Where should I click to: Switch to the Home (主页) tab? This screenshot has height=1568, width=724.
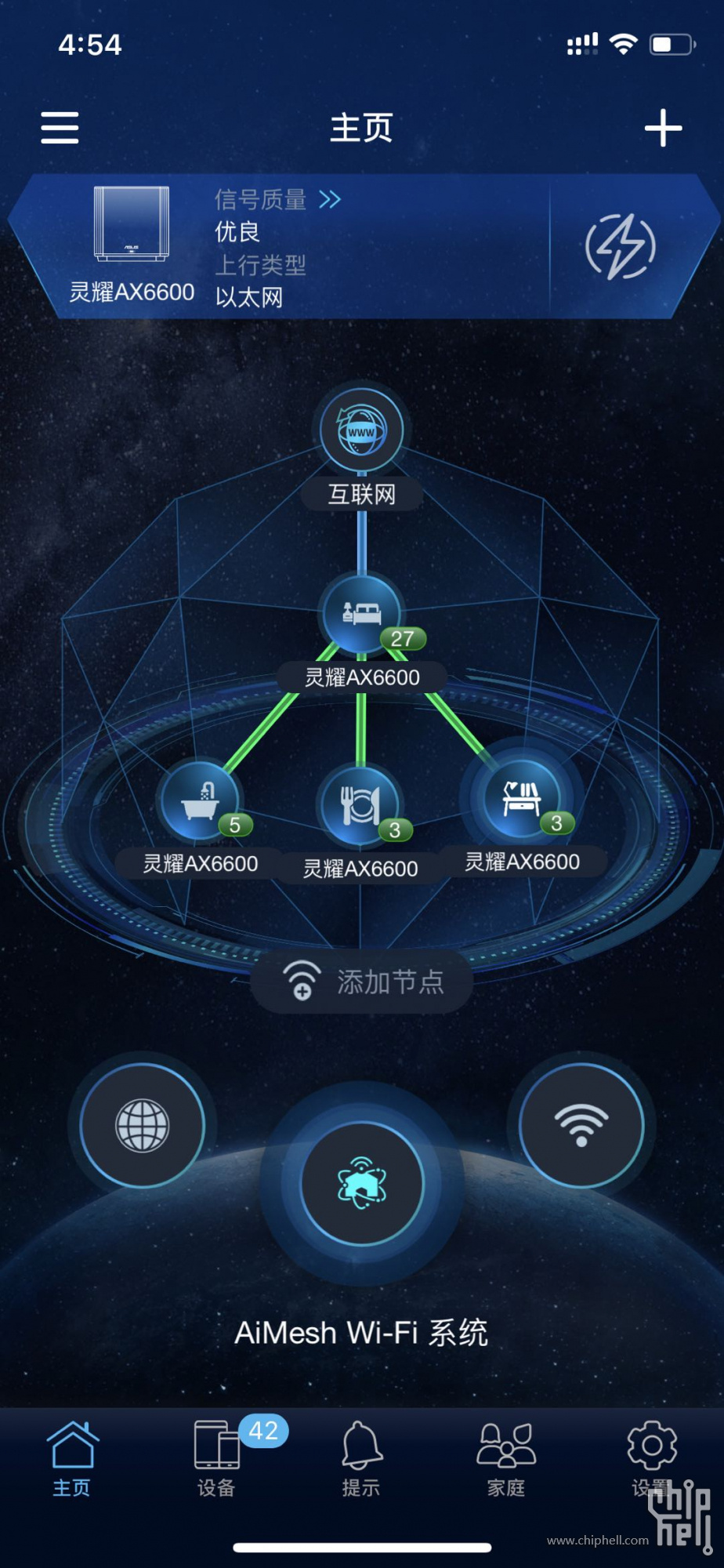72,1458
